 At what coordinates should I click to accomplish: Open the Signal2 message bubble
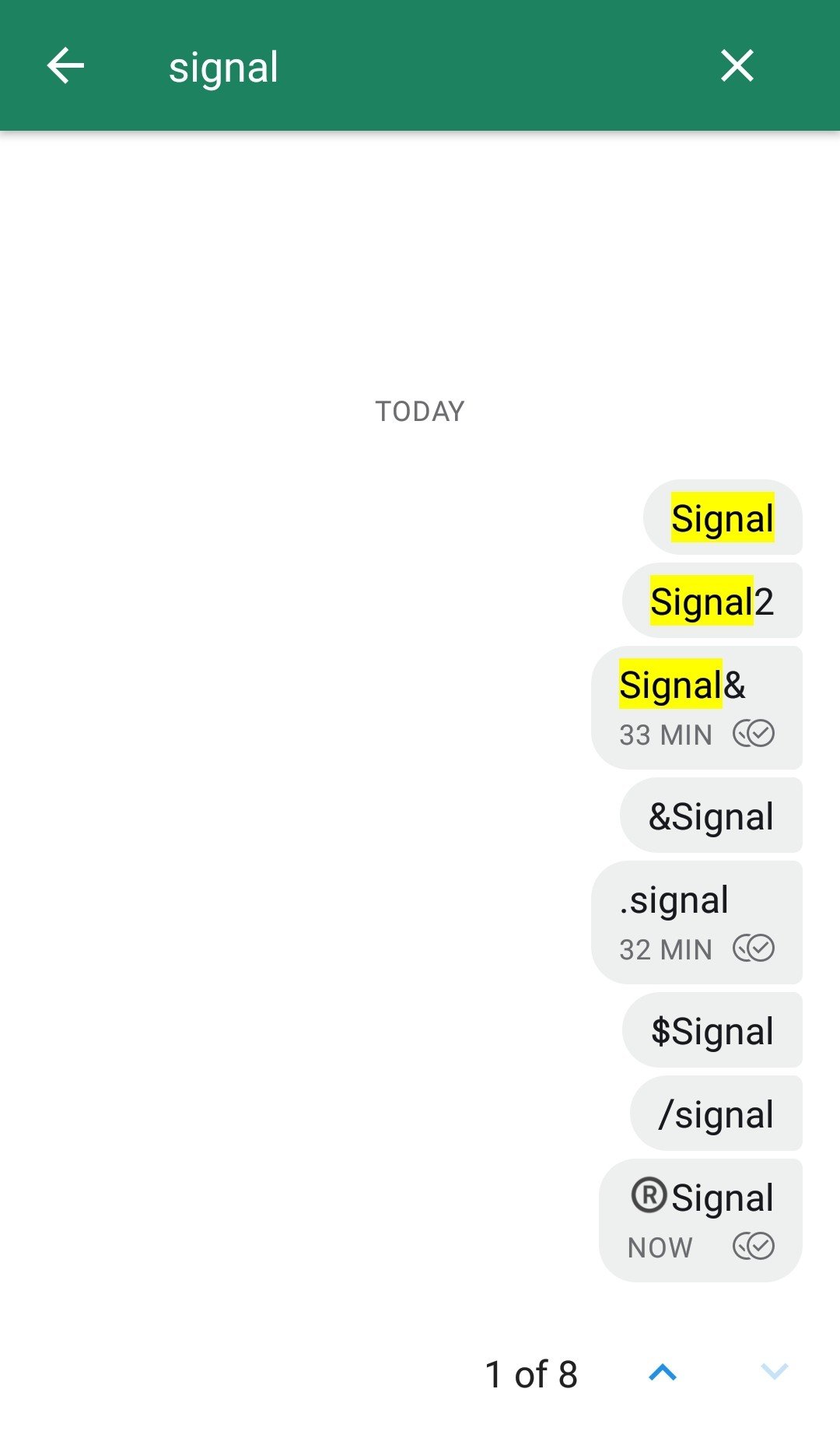(712, 600)
